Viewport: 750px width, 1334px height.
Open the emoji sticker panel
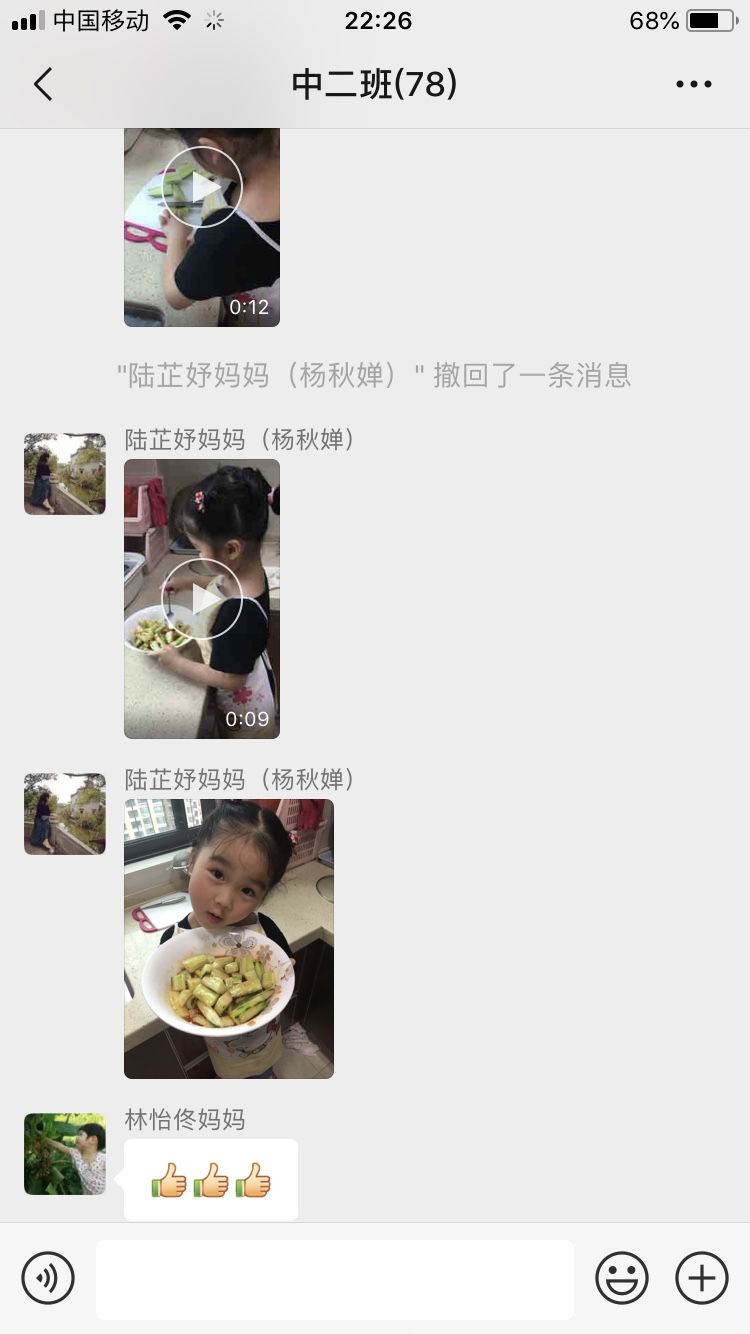point(622,1278)
